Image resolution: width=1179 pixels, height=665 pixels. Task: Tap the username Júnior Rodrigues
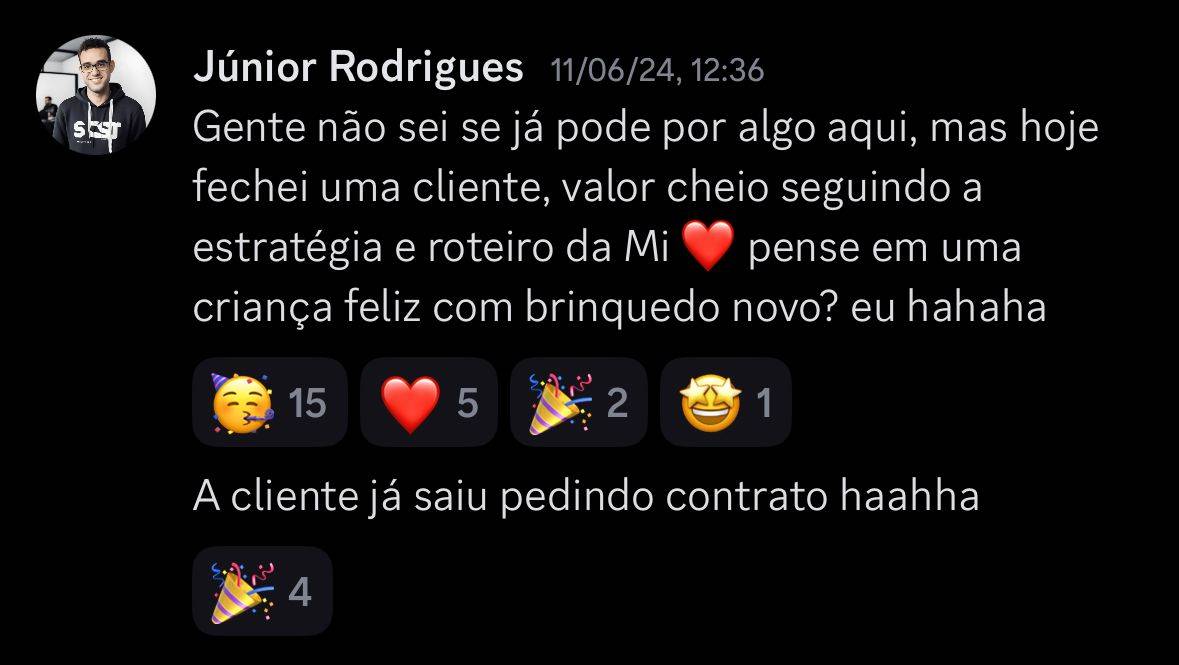coord(357,68)
